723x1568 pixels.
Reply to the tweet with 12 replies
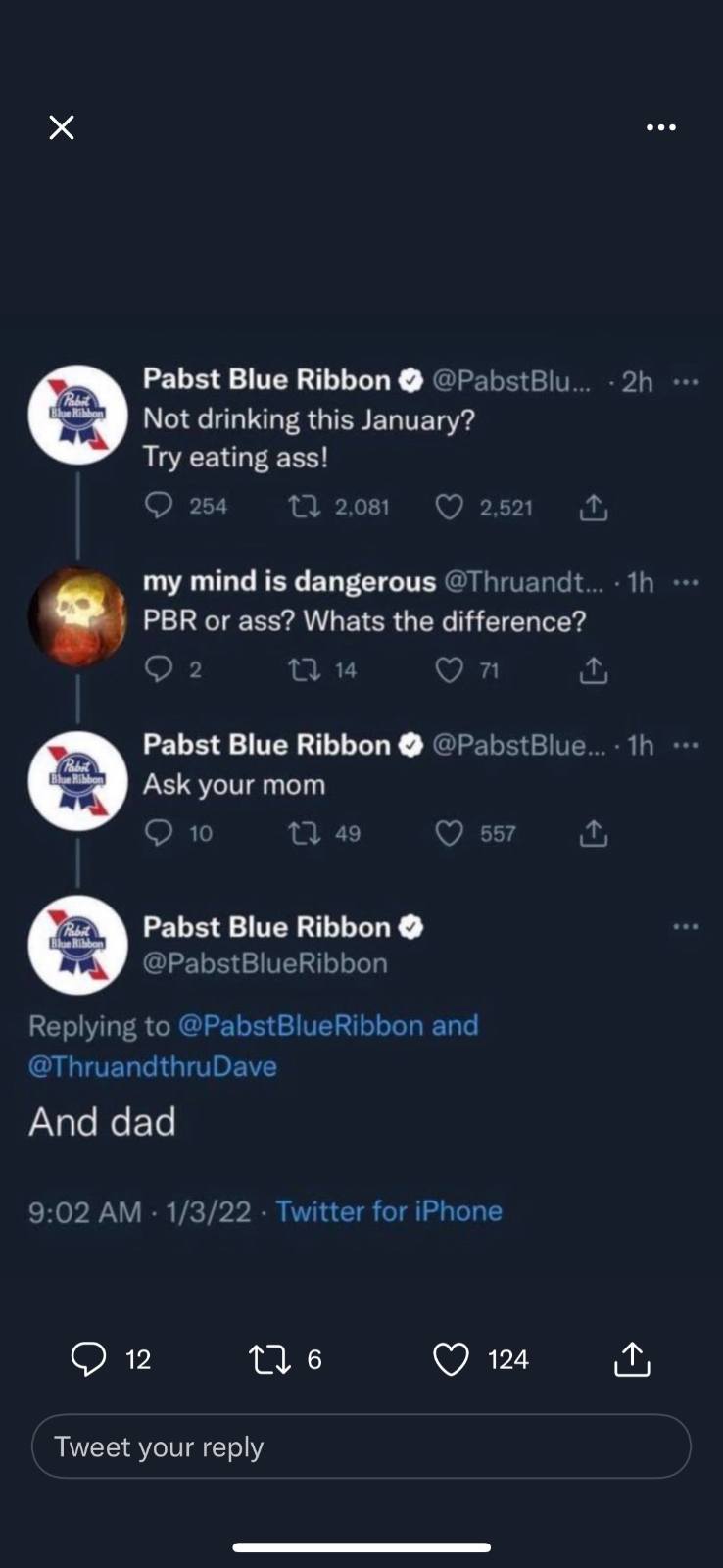(89, 1359)
